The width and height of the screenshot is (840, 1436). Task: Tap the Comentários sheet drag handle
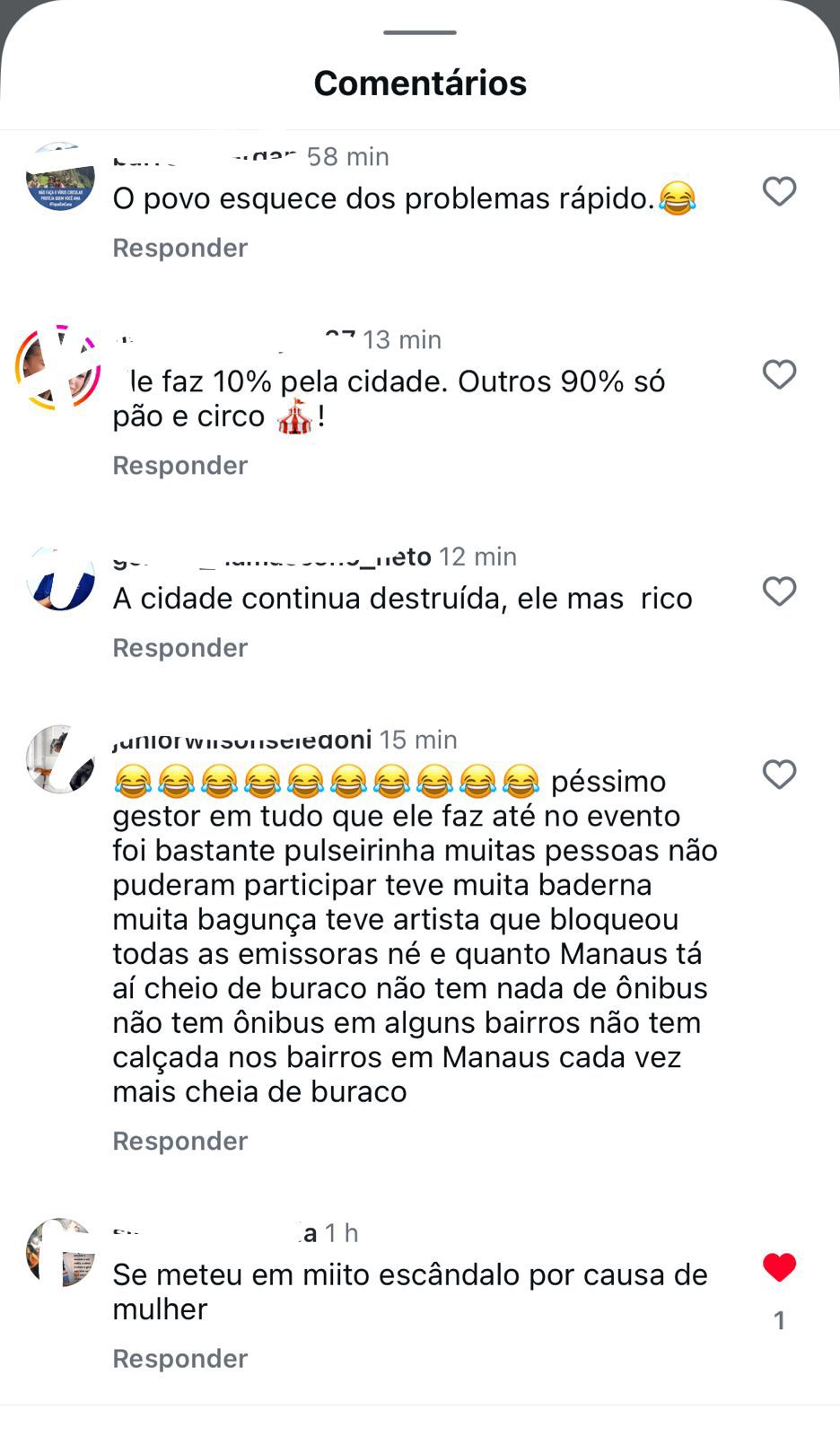(420, 33)
